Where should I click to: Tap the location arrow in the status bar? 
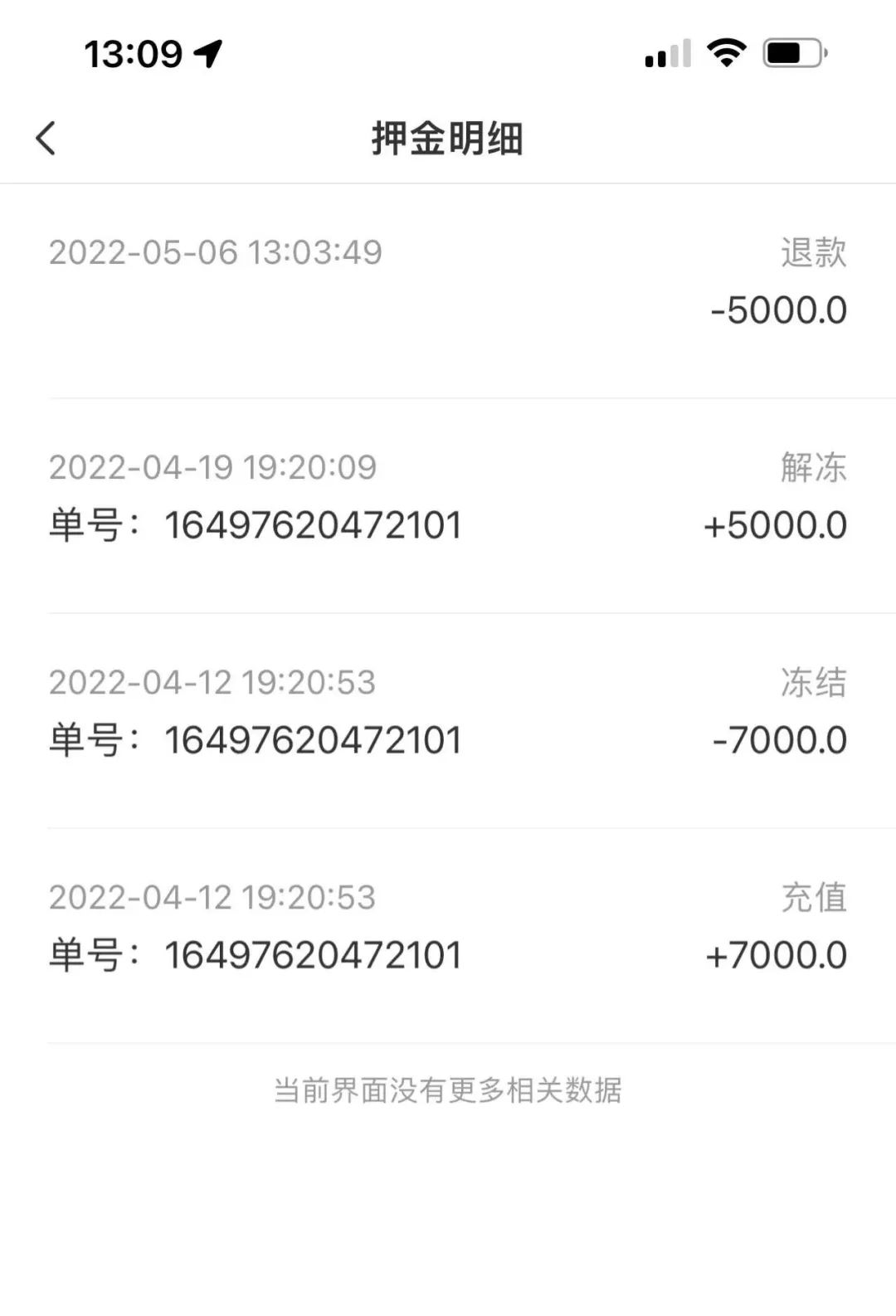(x=209, y=52)
